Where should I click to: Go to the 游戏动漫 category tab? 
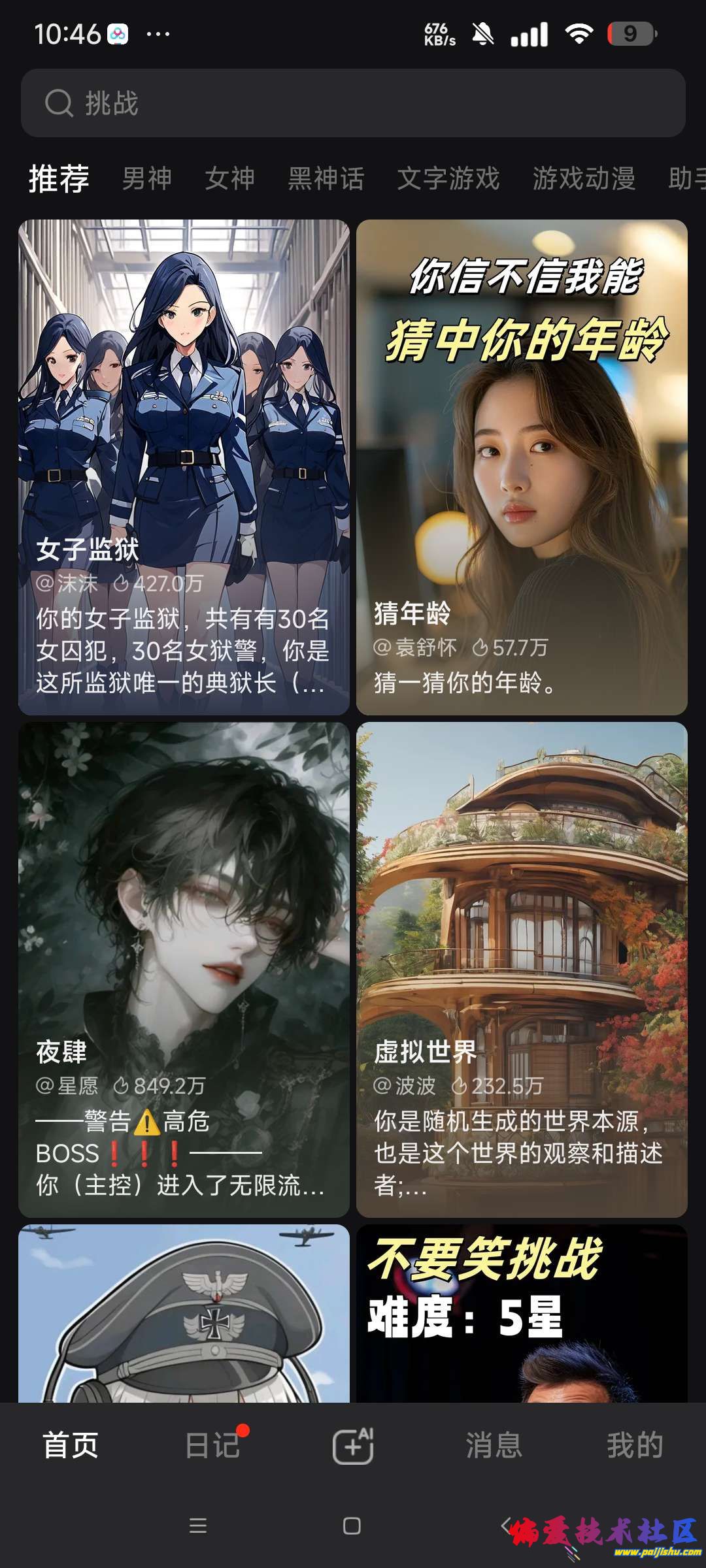pyautogui.click(x=584, y=178)
